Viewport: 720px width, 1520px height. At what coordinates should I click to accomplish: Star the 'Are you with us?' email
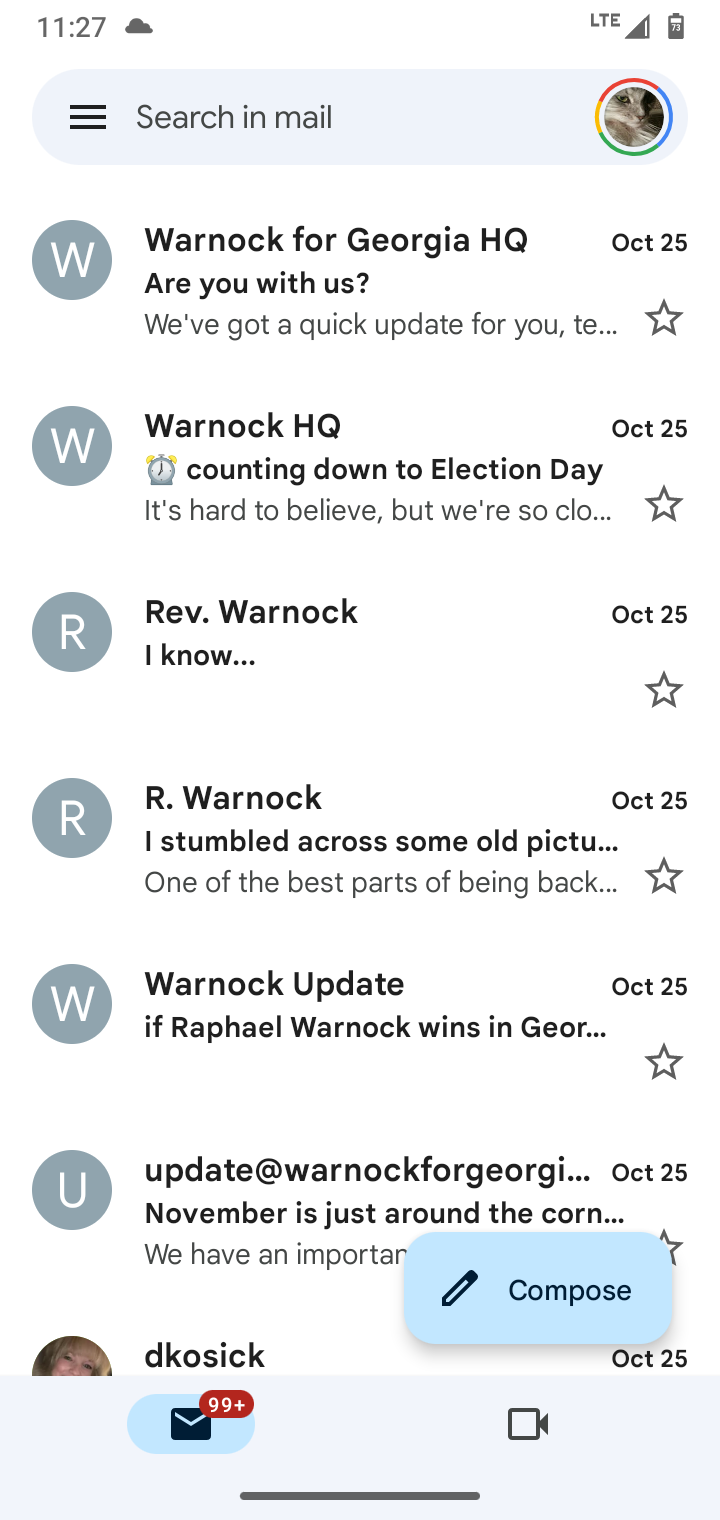664,319
